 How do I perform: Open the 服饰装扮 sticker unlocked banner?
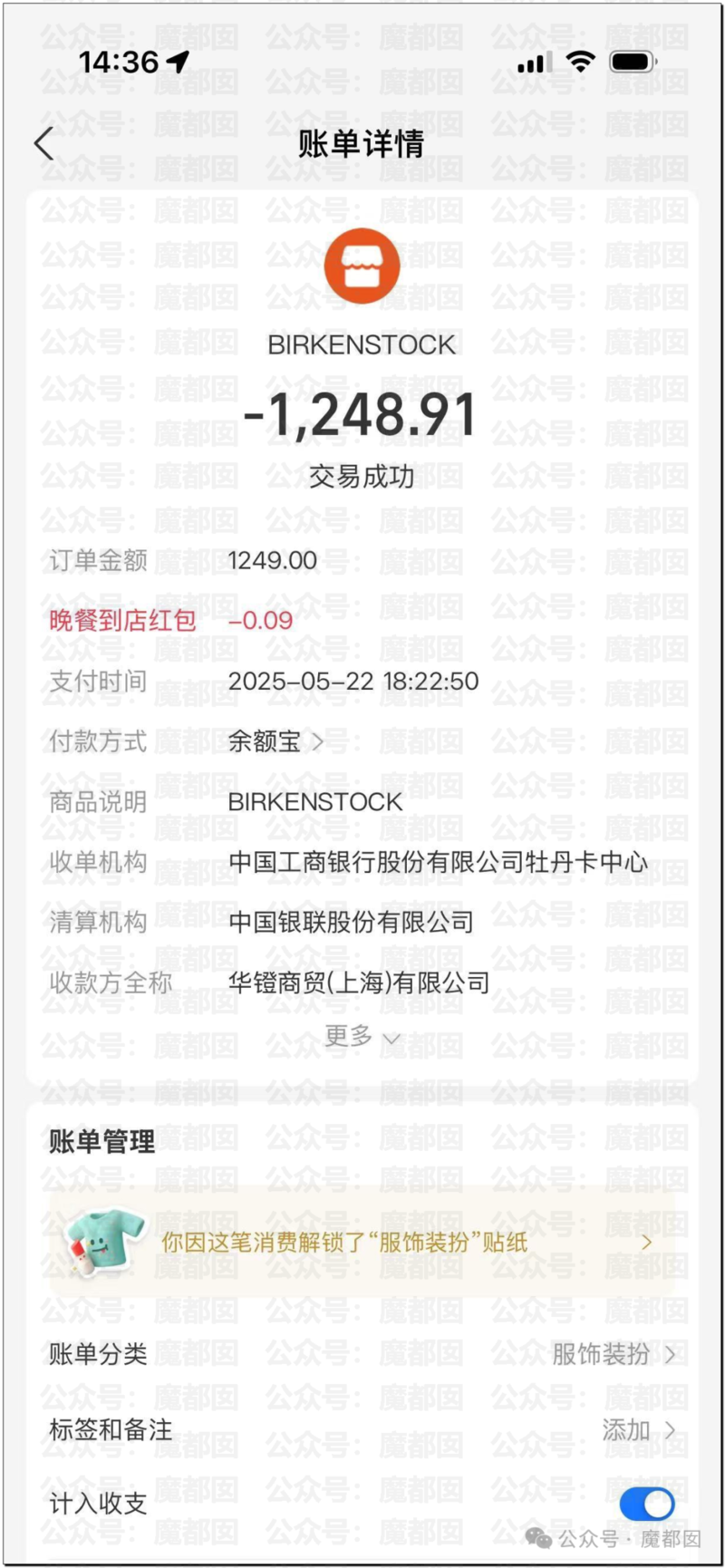[362, 1243]
